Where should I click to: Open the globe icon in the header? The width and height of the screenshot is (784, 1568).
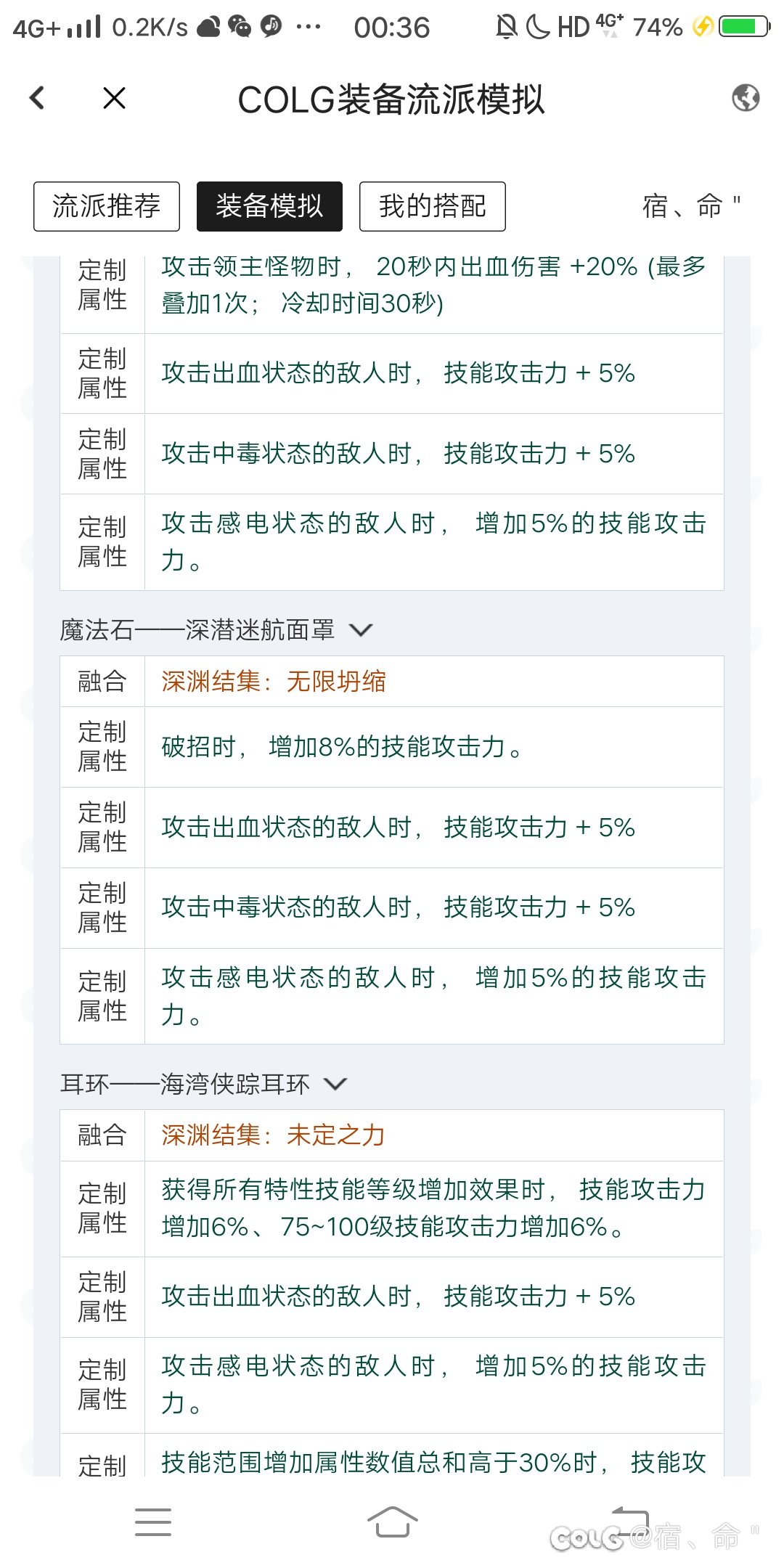coord(746,98)
